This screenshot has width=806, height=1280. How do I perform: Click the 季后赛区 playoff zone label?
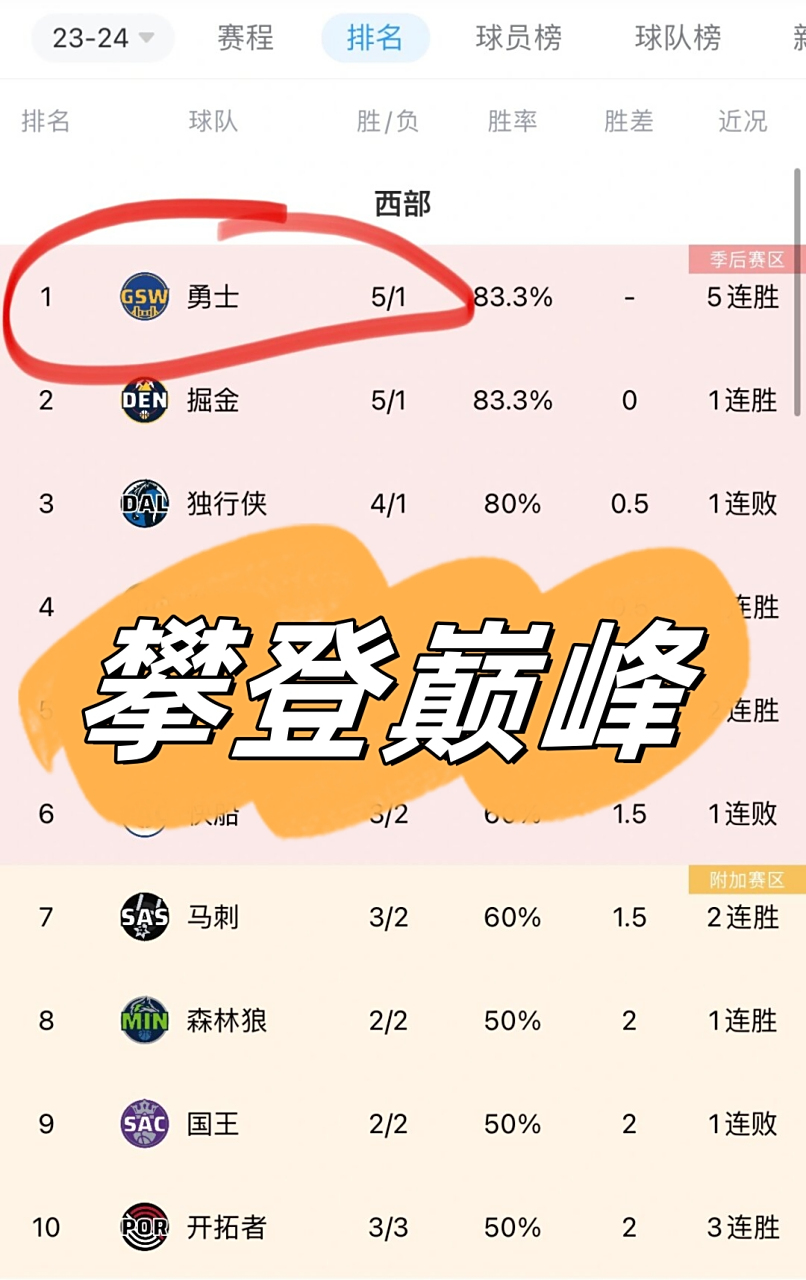748,258
